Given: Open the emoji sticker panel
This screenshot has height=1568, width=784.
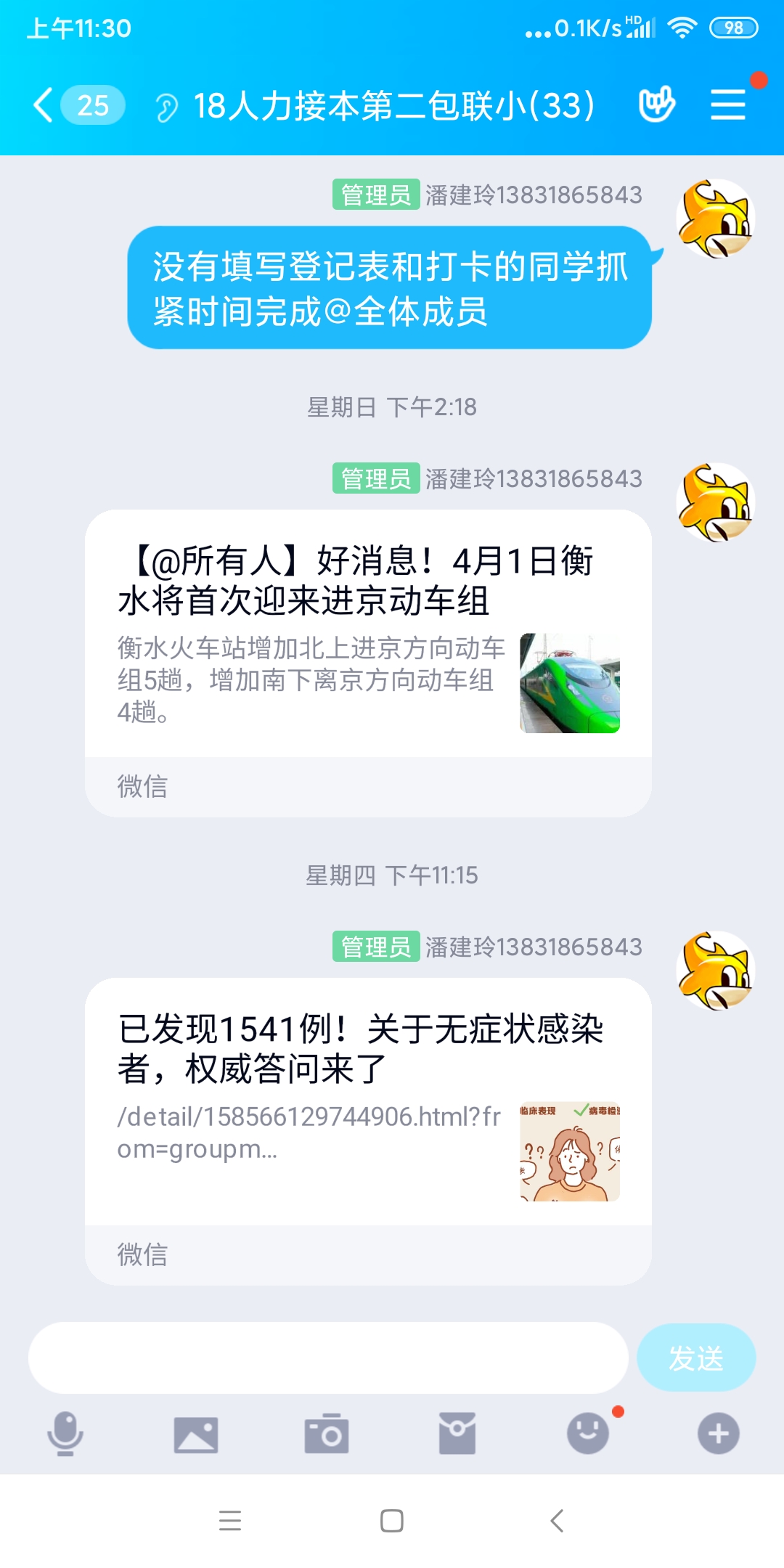Looking at the screenshot, I should (x=588, y=1434).
